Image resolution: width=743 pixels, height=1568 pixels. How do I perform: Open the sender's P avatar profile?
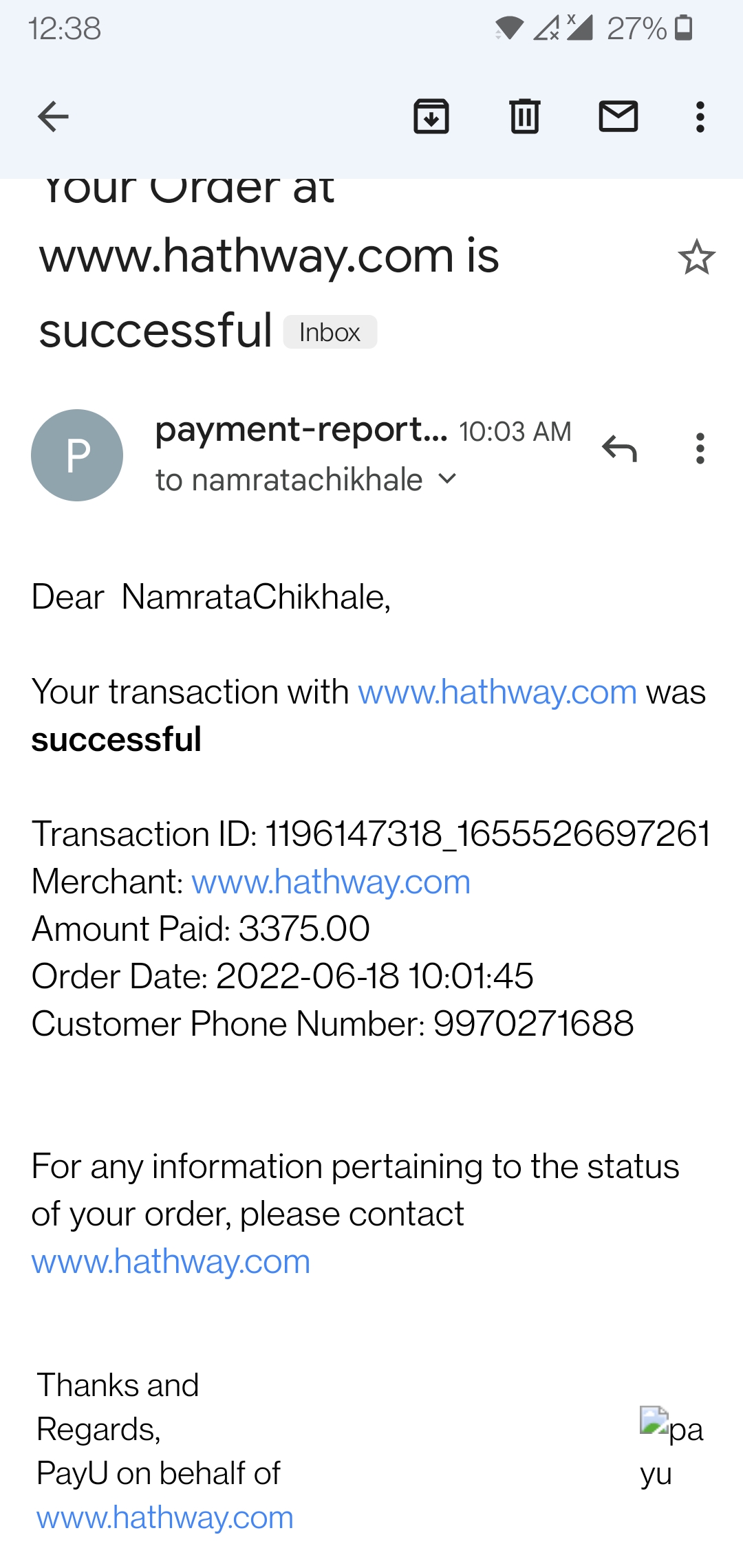77,455
